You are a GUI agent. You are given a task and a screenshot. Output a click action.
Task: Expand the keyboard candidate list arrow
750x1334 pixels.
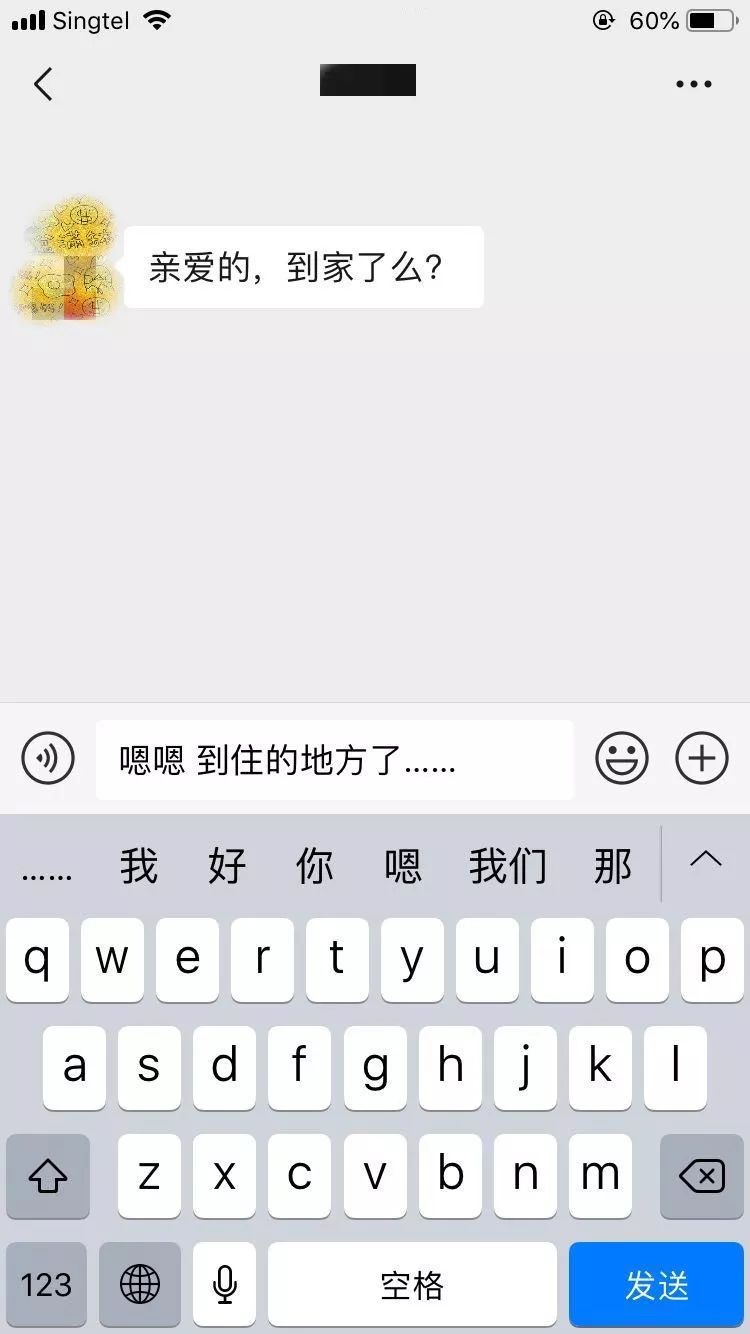click(x=706, y=860)
